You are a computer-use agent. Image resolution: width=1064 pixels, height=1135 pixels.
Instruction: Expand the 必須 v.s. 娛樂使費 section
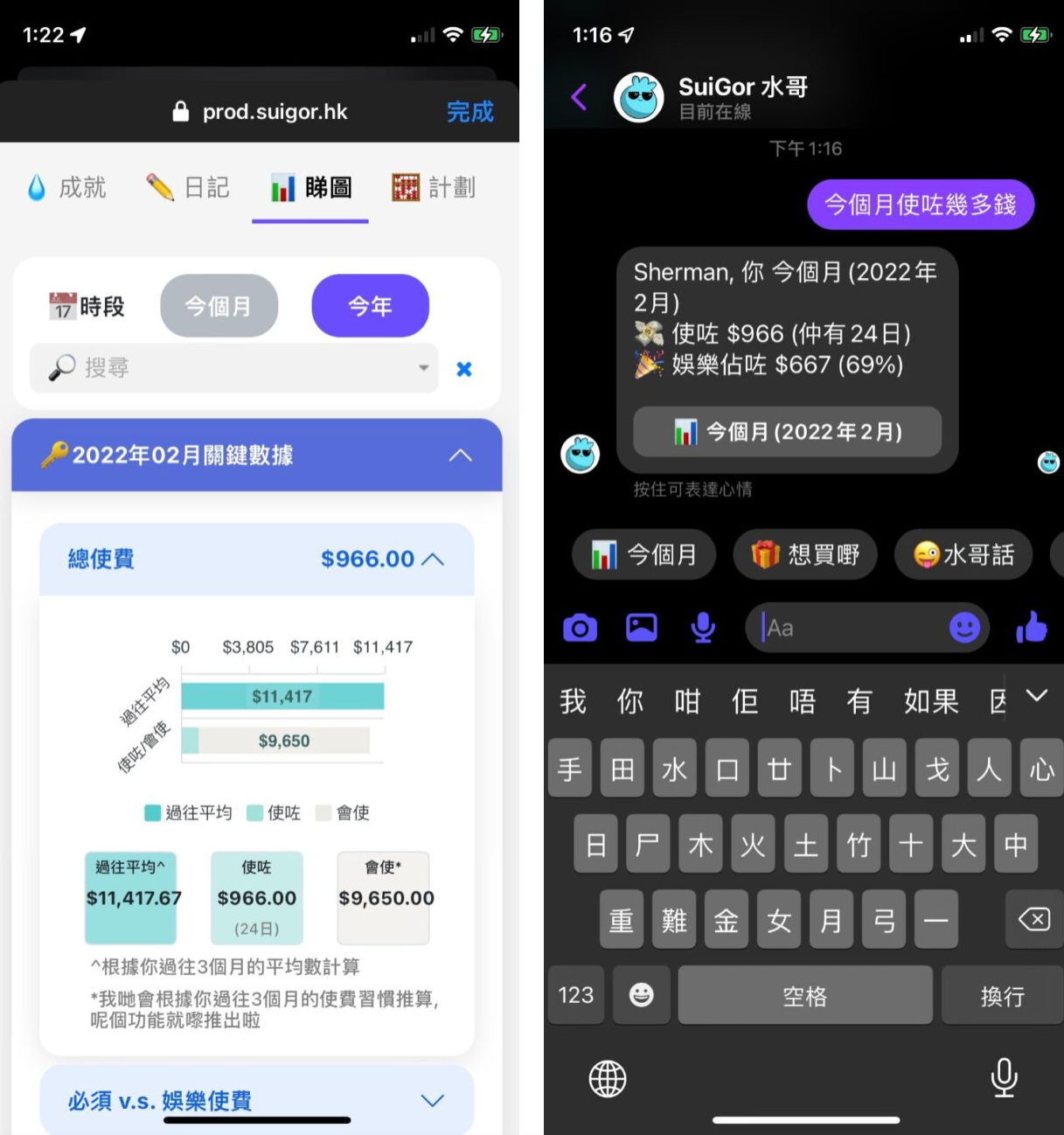pyautogui.click(x=433, y=1100)
